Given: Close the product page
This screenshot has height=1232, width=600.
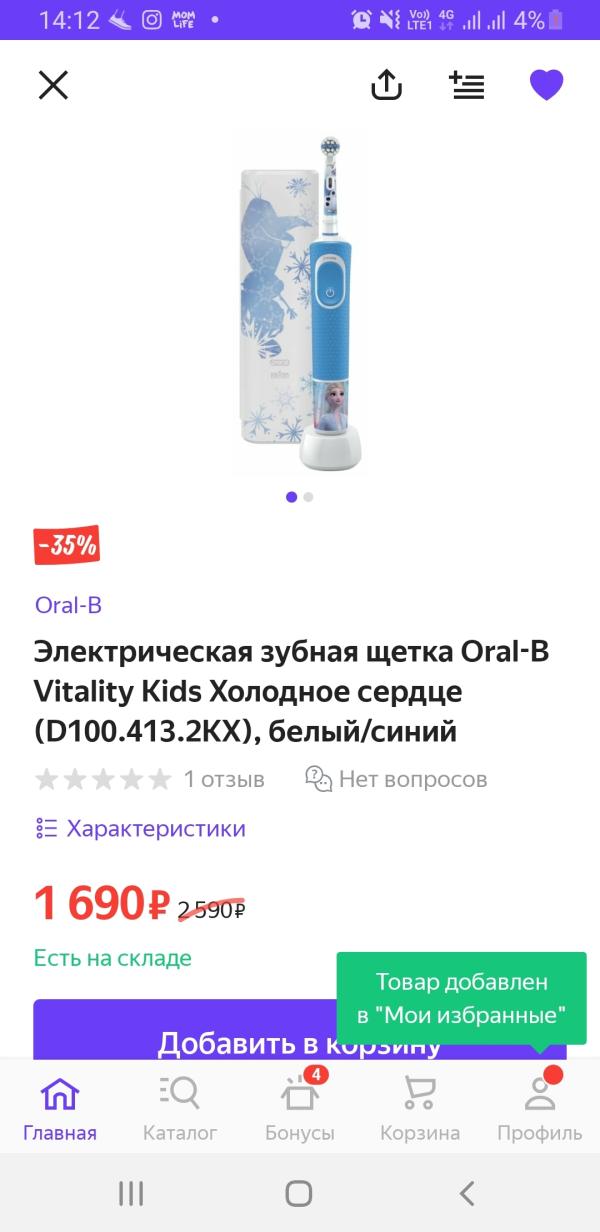Looking at the screenshot, I should tap(53, 86).
